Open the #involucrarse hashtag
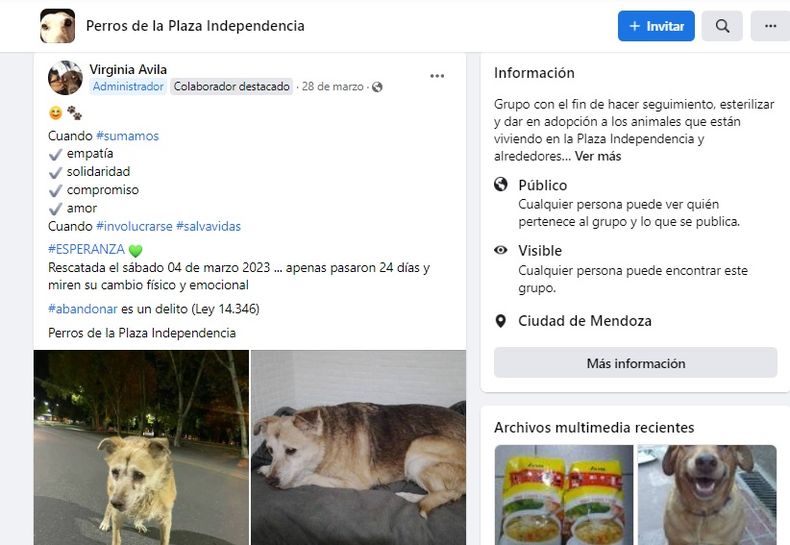Image resolution: width=790 pixels, height=545 pixels. [133, 226]
